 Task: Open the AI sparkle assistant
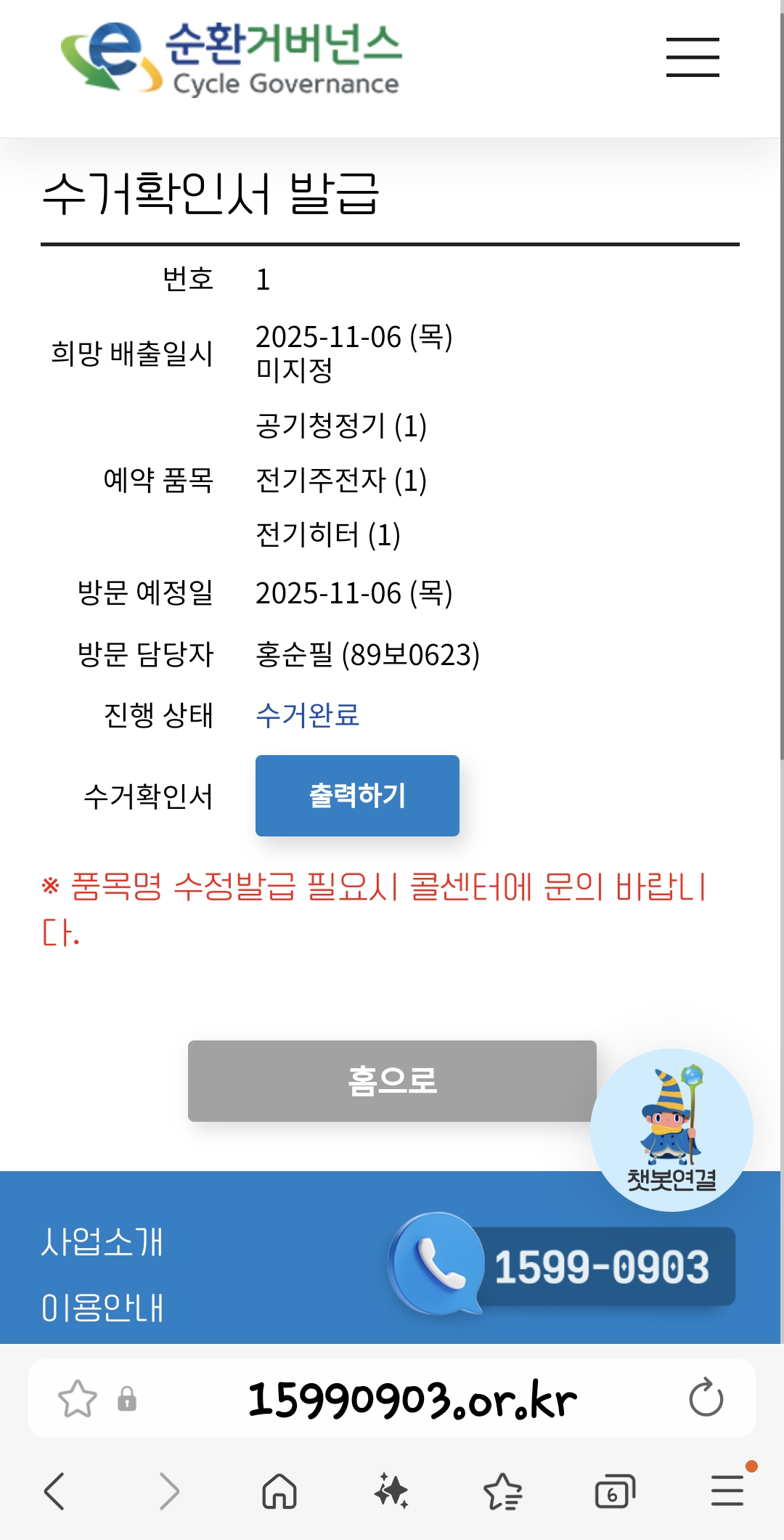tap(391, 1491)
